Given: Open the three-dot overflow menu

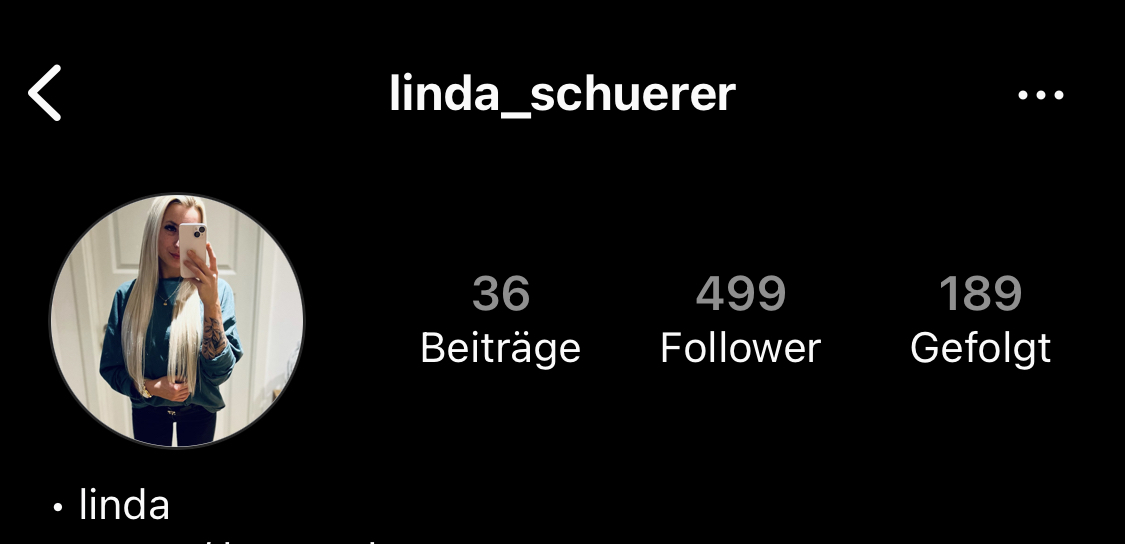Looking at the screenshot, I should pyautogui.click(x=1040, y=95).
